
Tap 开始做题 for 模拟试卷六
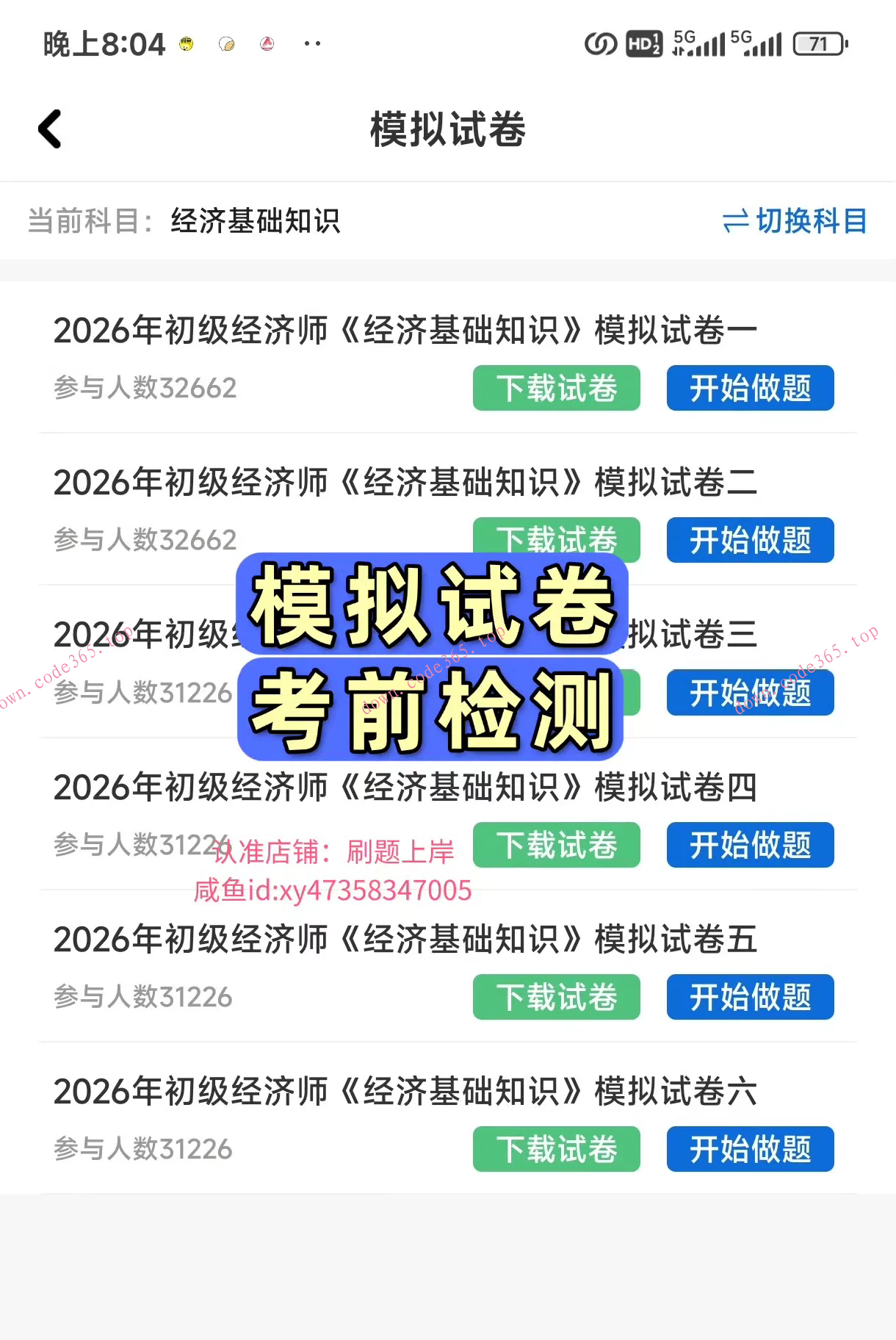[750, 1149]
